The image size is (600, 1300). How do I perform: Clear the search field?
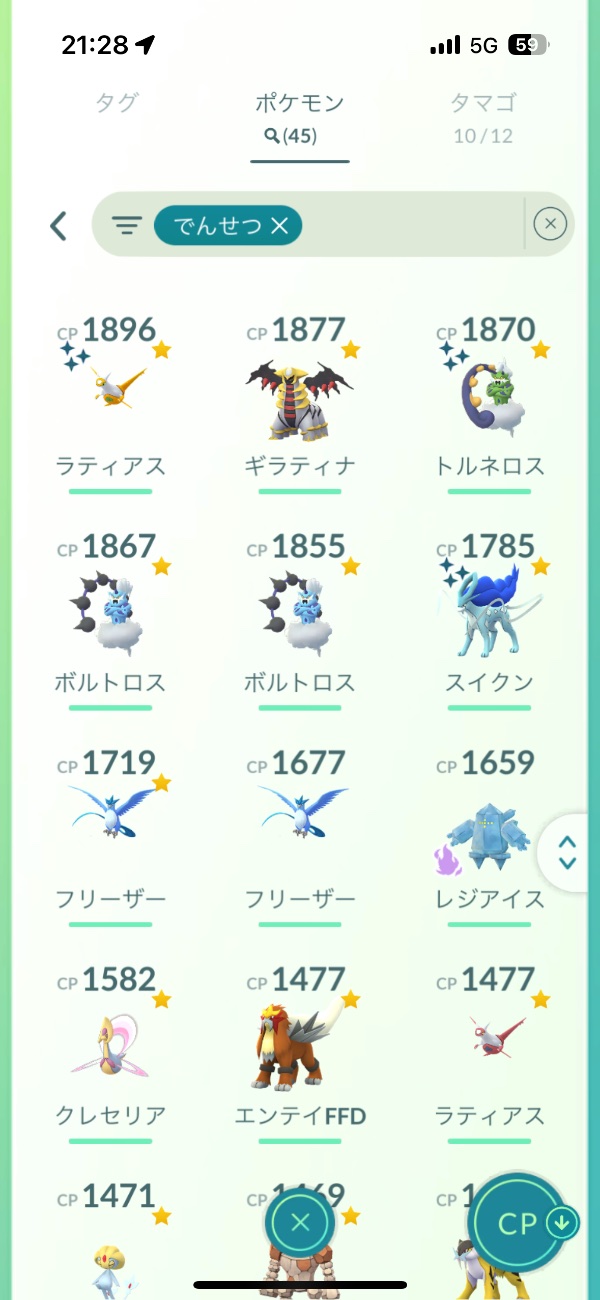click(x=550, y=225)
